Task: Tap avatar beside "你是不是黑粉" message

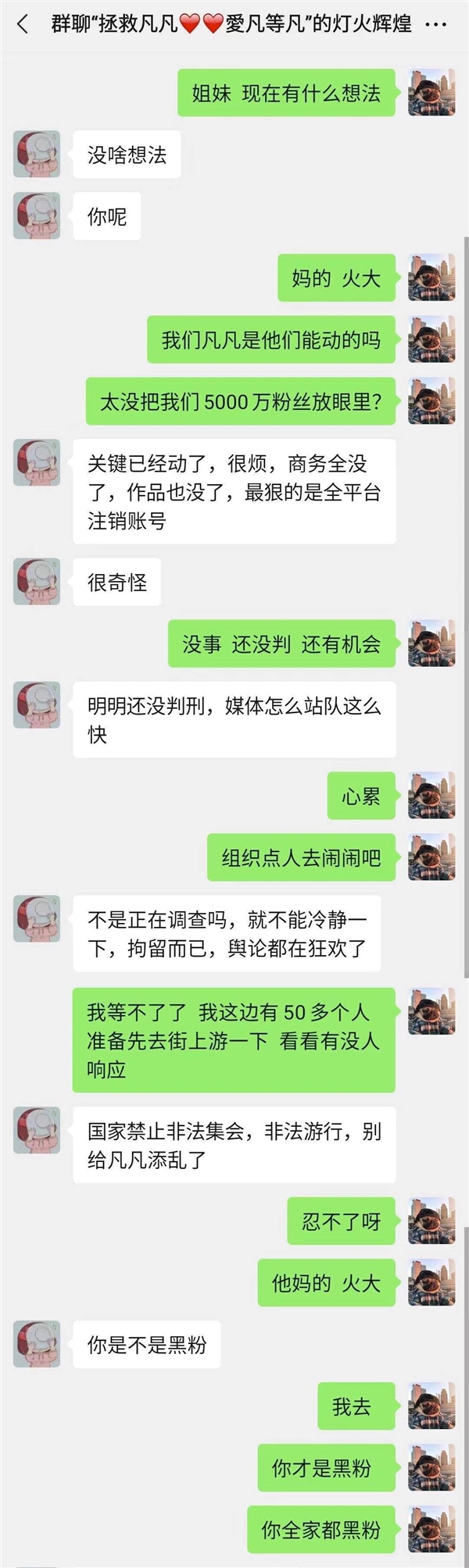Action: click(37, 1344)
